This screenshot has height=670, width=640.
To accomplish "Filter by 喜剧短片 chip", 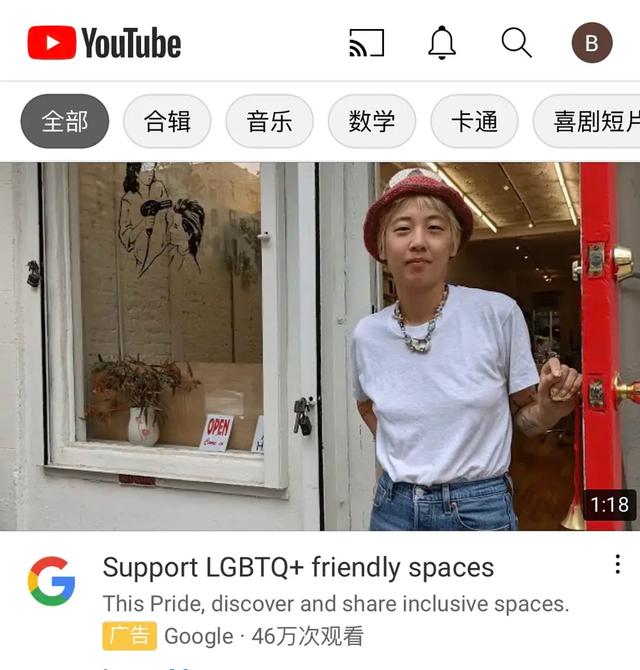I will coord(592,122).
